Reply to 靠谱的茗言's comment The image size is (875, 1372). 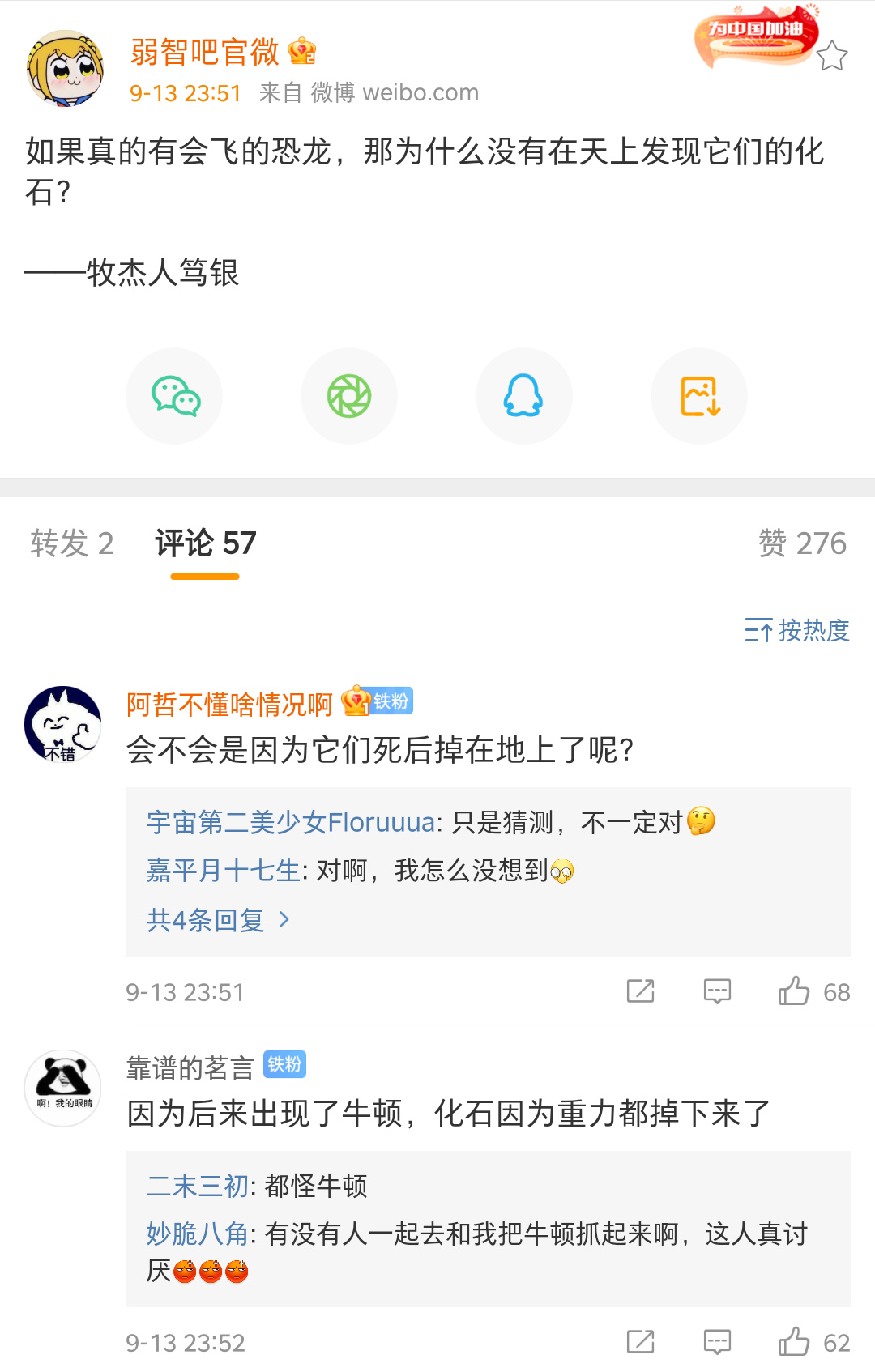pyautogui.click(x=717, y=1342)
